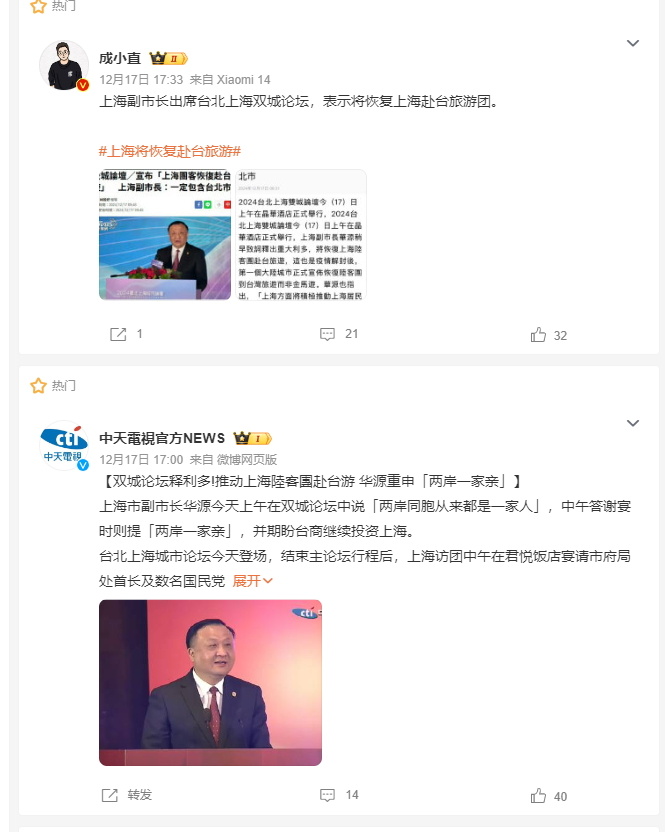Expand the dropdown chevron on 中天電視官方NEWS post
The height and width of the screenshot is (832, 665).
coord(632,424)
